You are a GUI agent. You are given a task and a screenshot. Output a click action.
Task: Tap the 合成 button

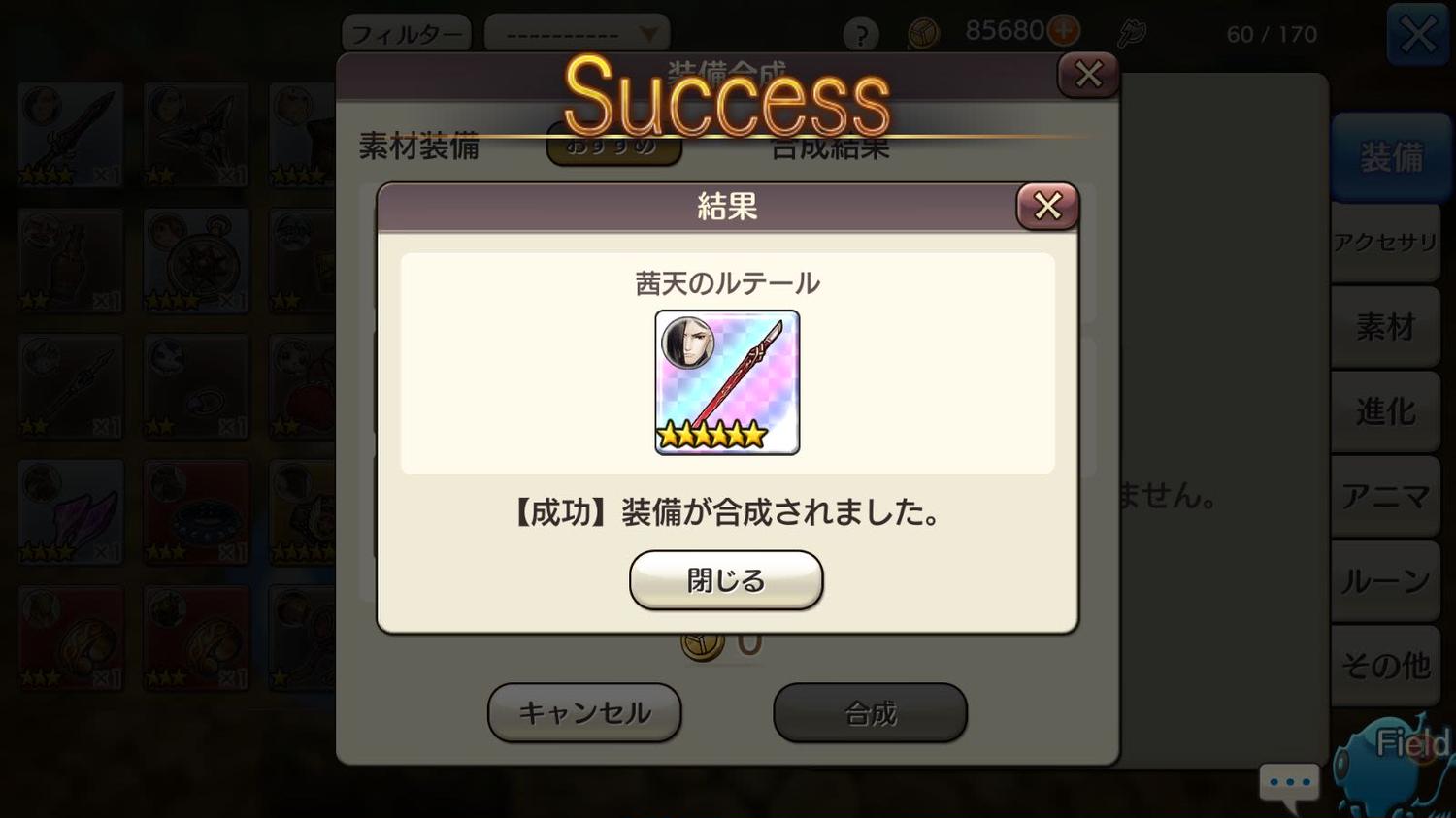tap(870, 713)
